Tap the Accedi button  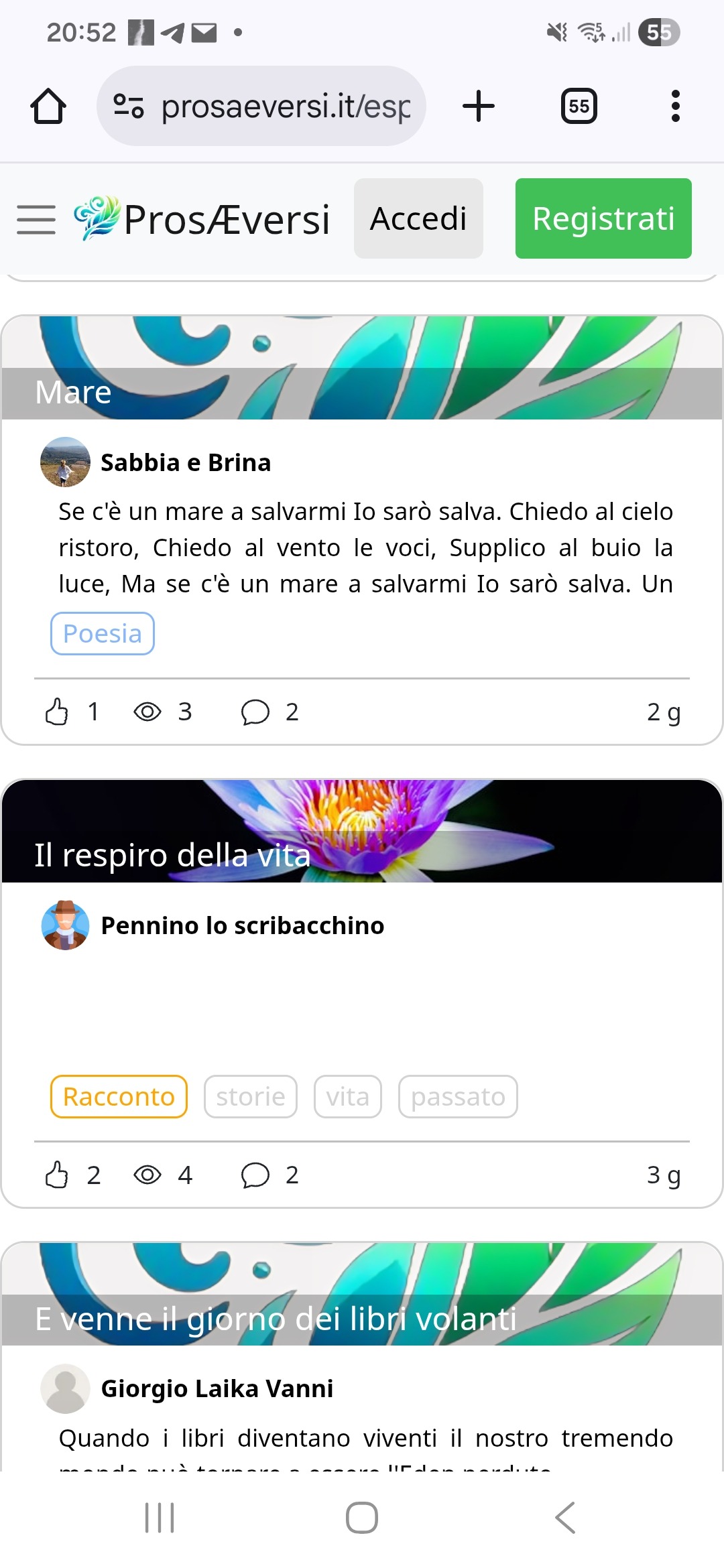418,218
